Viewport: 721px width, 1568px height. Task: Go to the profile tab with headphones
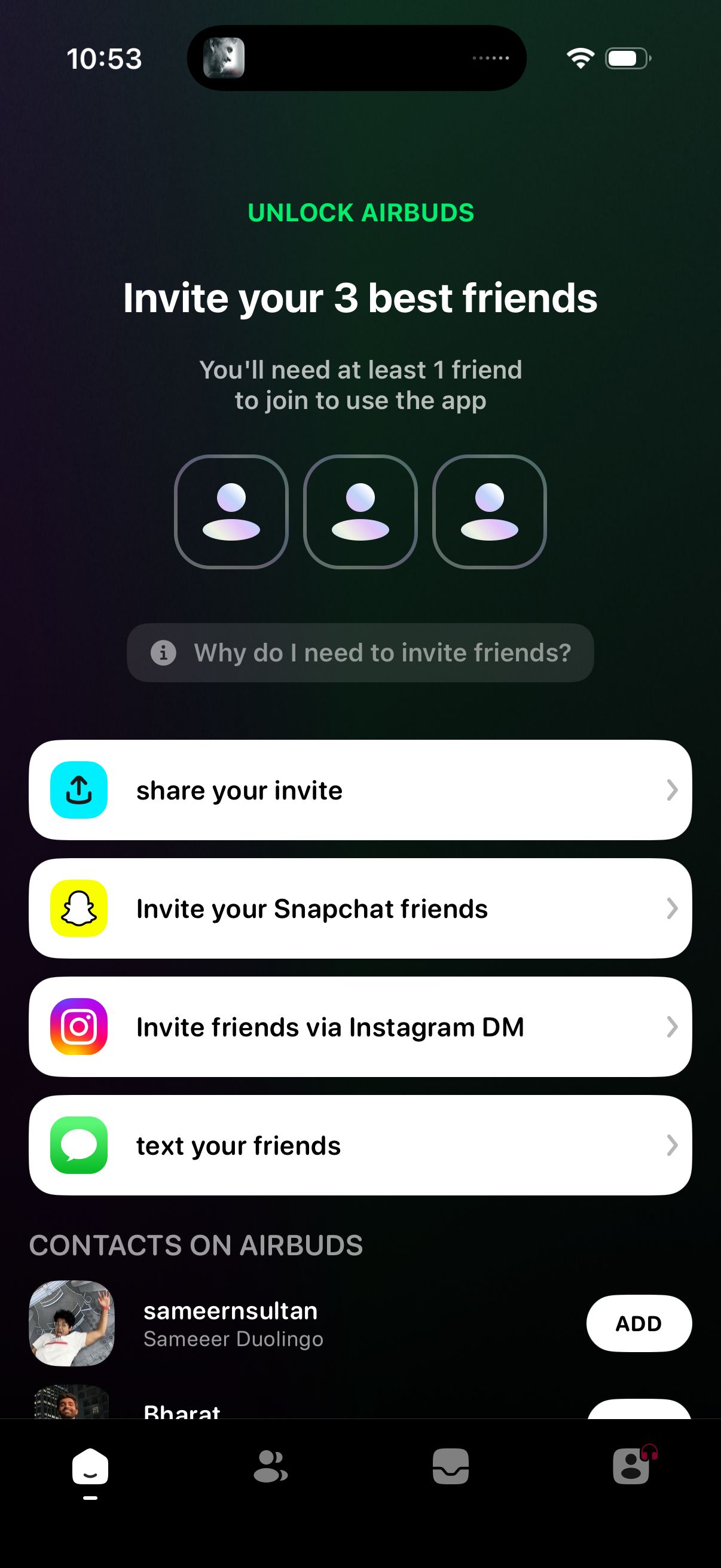pyautogui.click(x=631, y=1466)
